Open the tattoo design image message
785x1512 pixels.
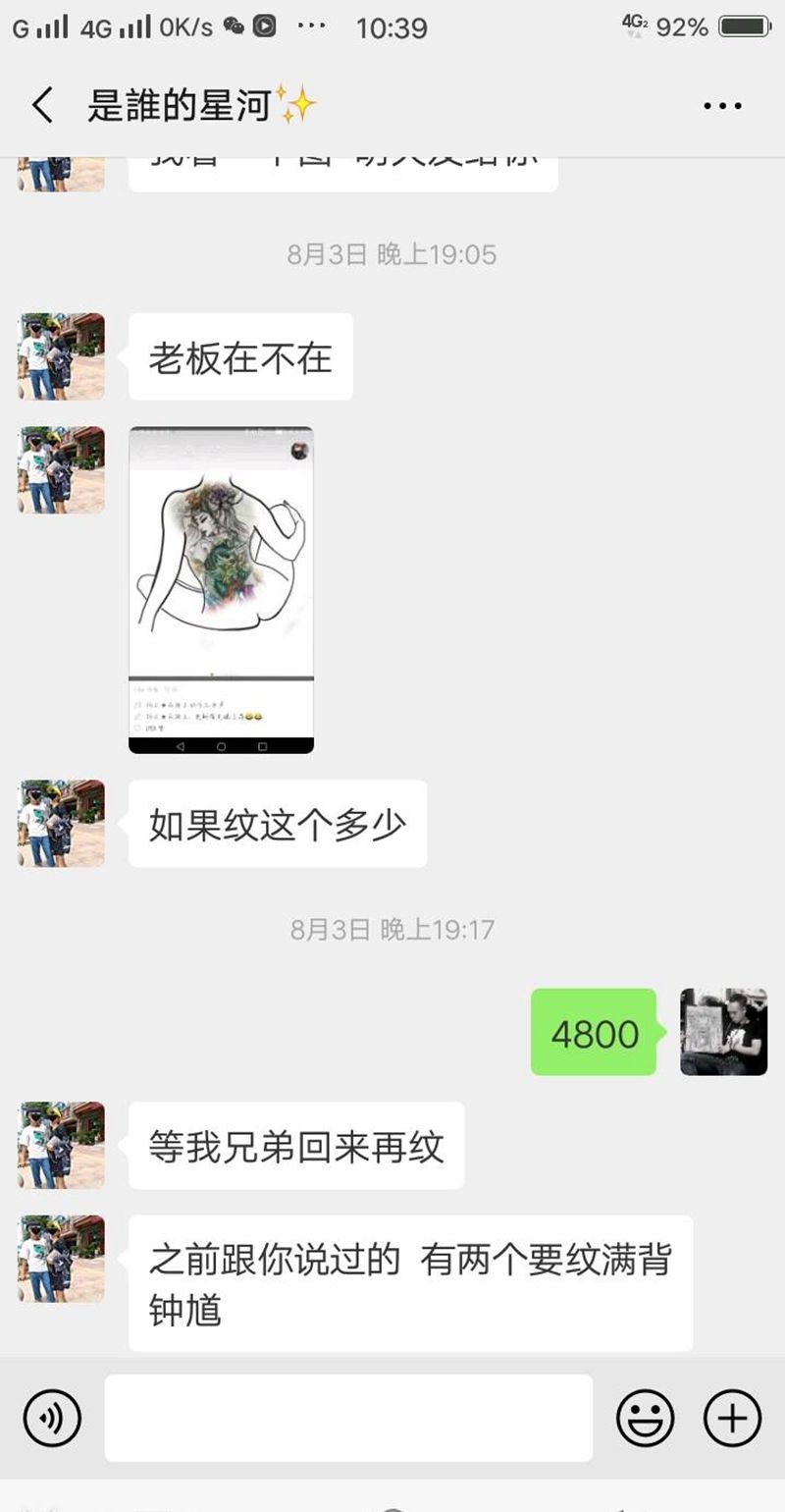(x=221, y=590)
